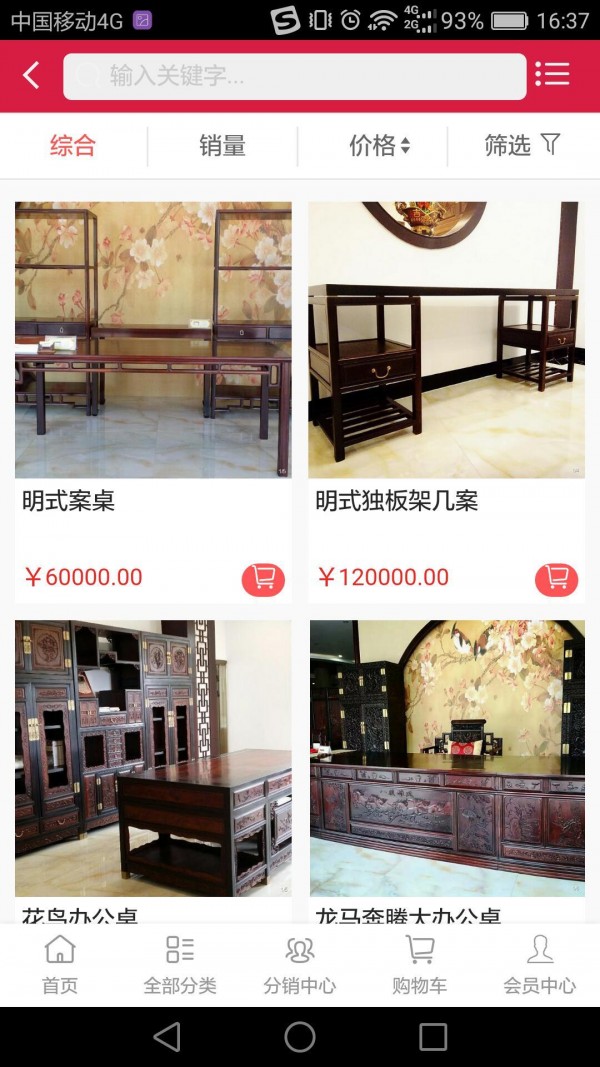This screenshot has width=600, height=1067.
Task: Add 明式案桌 to the shopping cart
Action: [263, 578]
